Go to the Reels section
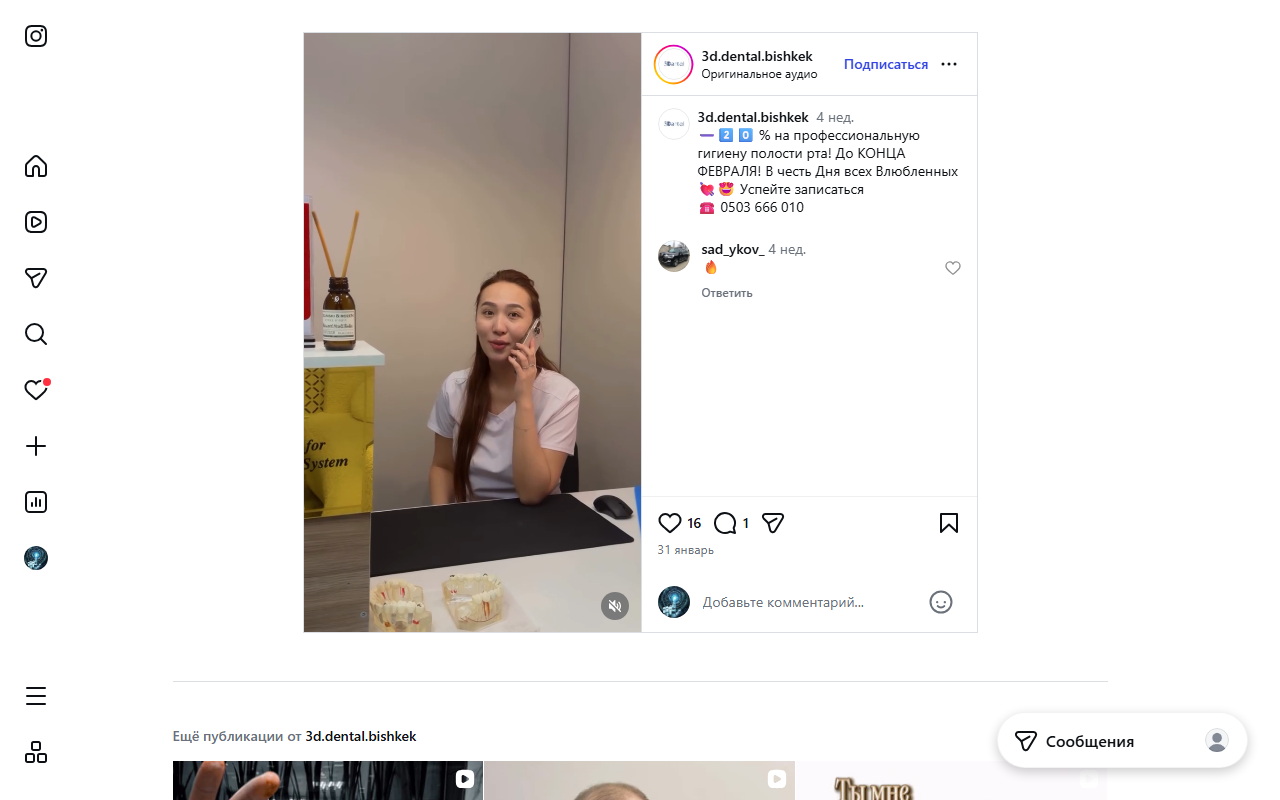The image size is (1280, 800). pos(36,222)
